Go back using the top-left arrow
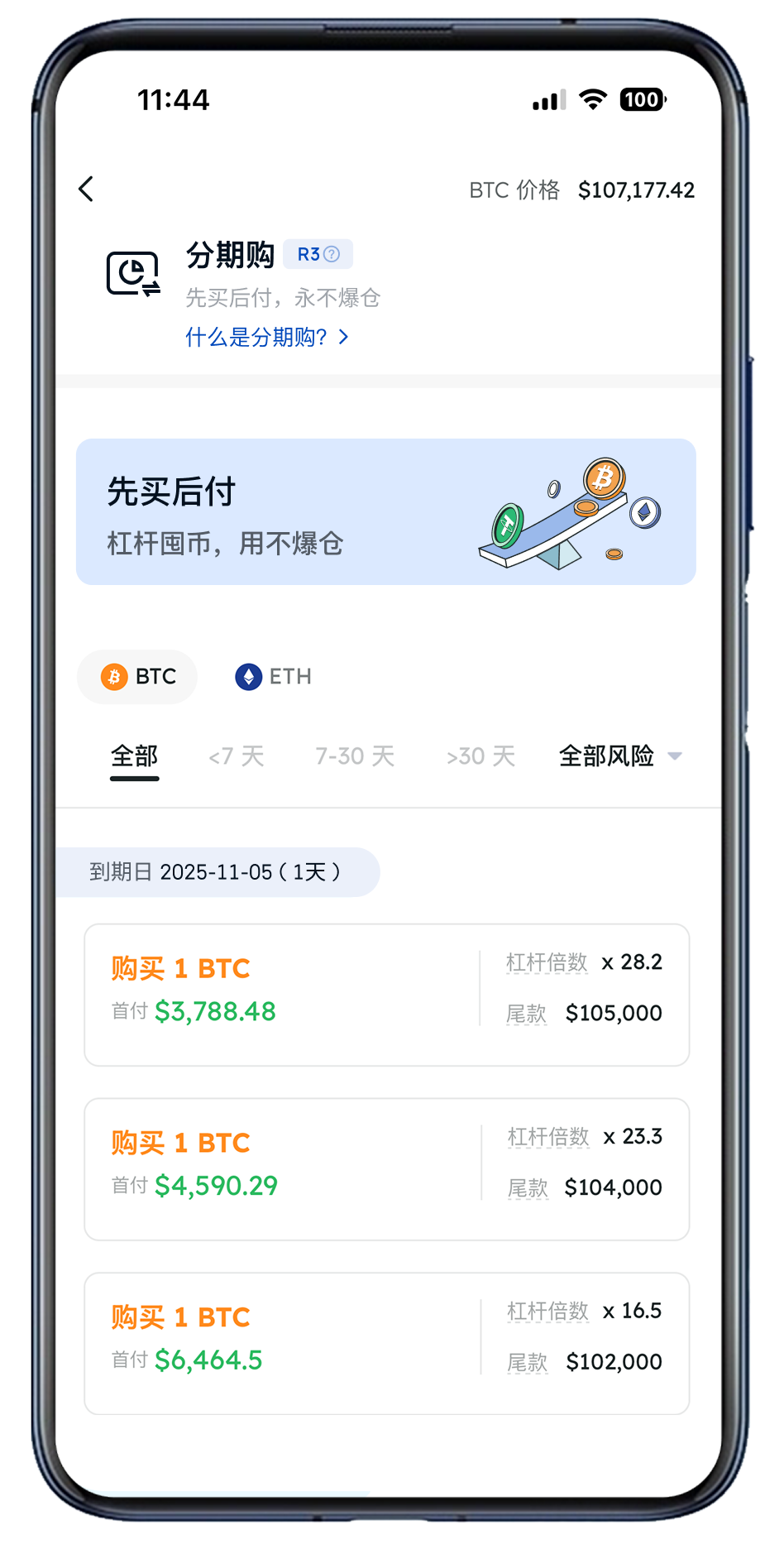This screenshot has width=784, height=1559. pos(86,189)
